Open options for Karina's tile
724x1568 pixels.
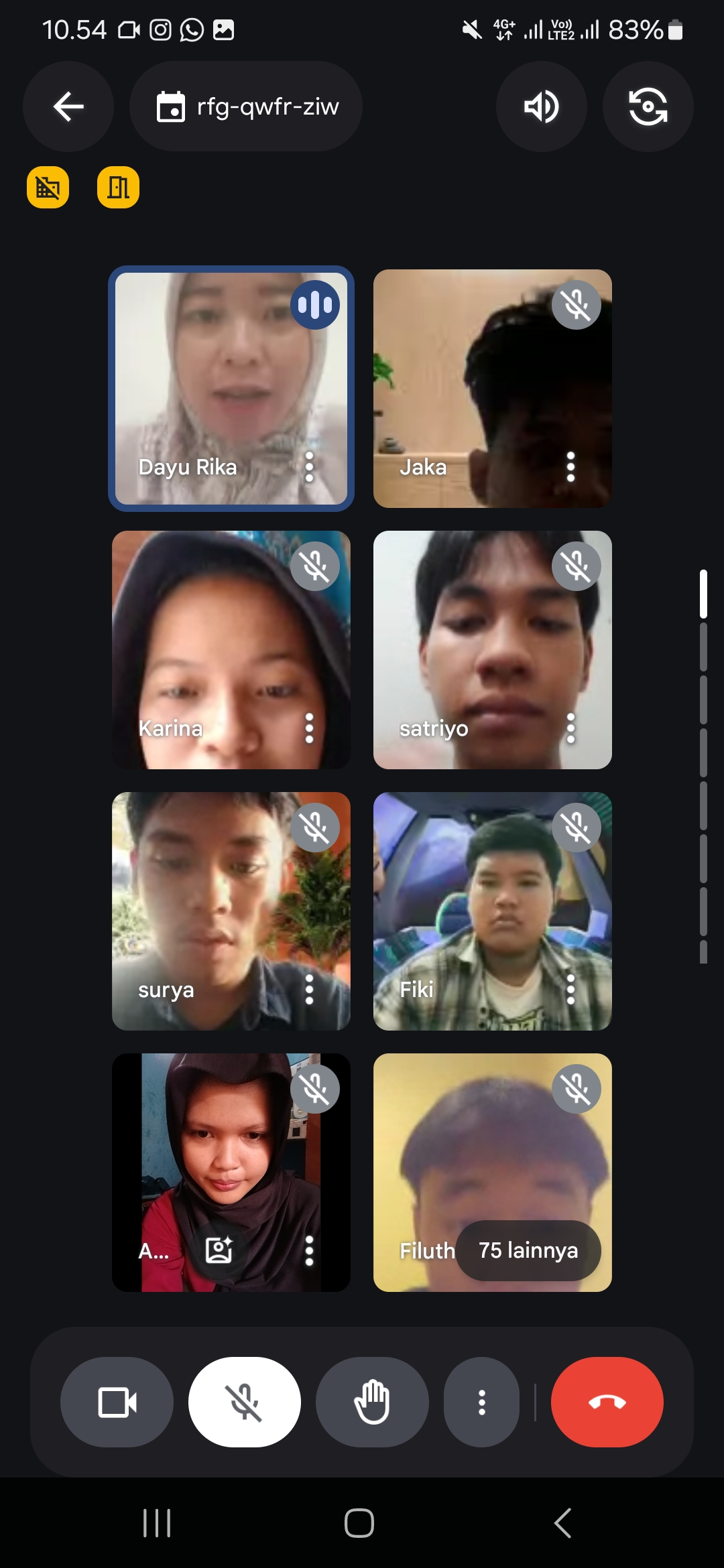309,728
